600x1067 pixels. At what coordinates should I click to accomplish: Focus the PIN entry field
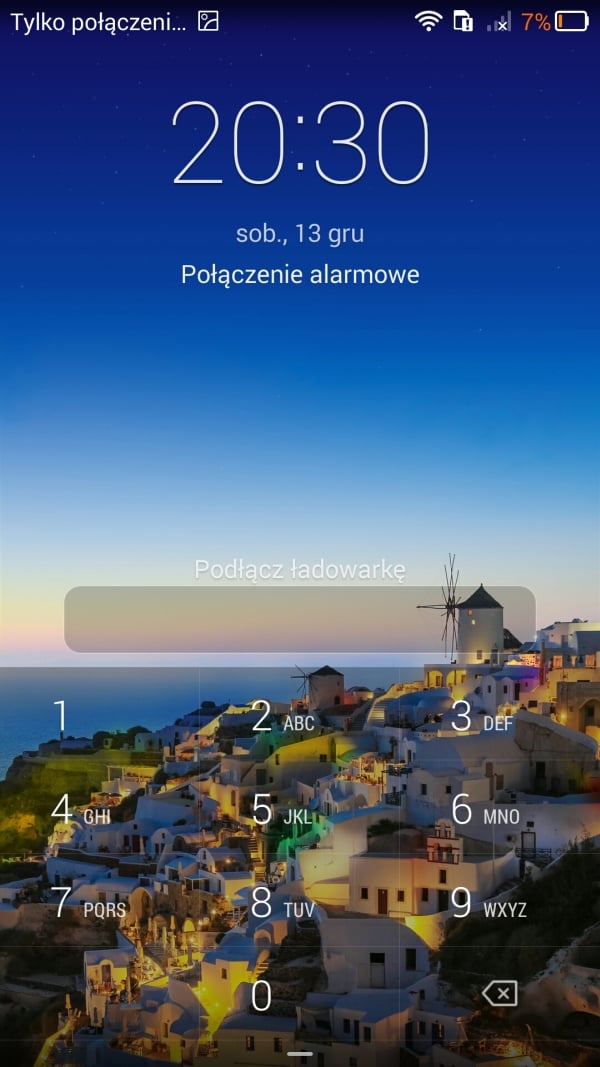(300, 619)
